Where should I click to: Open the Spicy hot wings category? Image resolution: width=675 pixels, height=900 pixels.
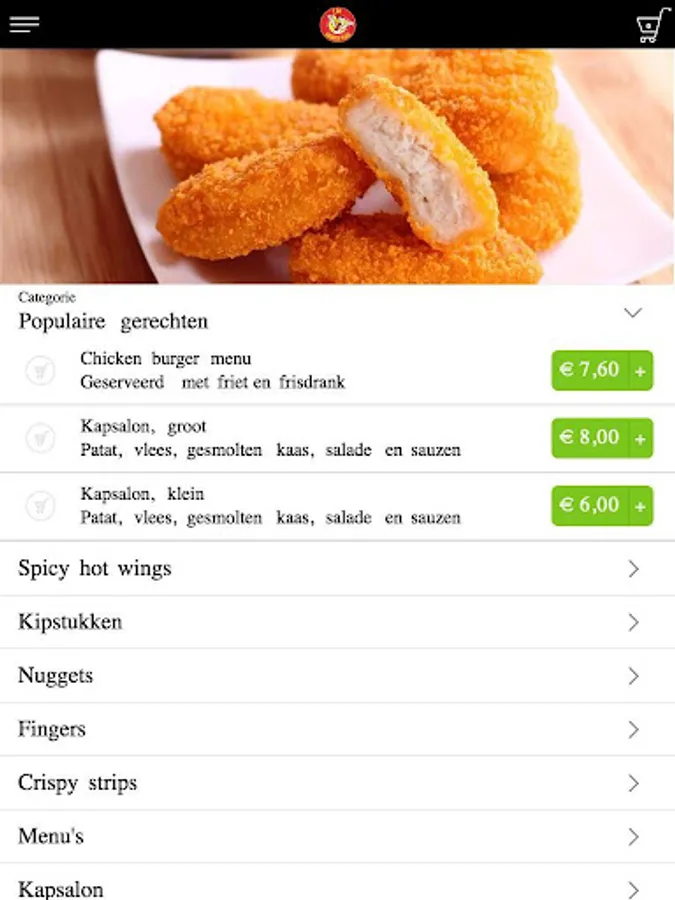[x=338, y=569]
